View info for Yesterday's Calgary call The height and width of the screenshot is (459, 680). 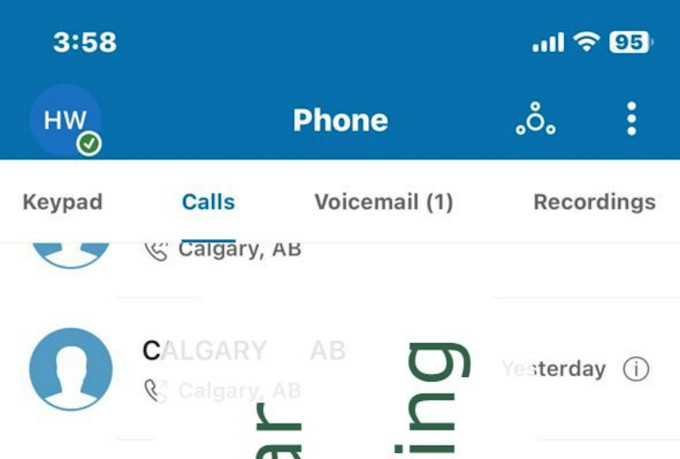click(636, 369)
